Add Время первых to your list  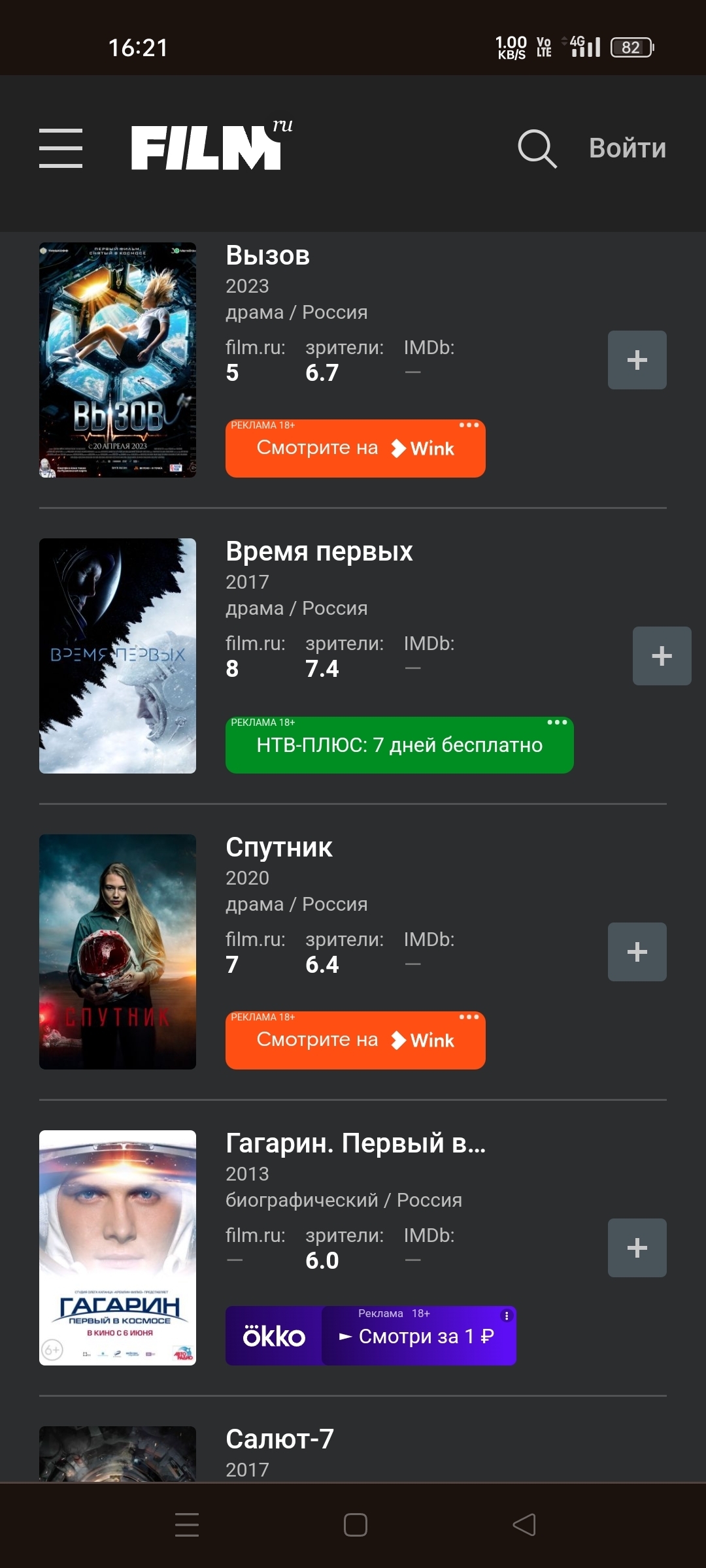662,656
